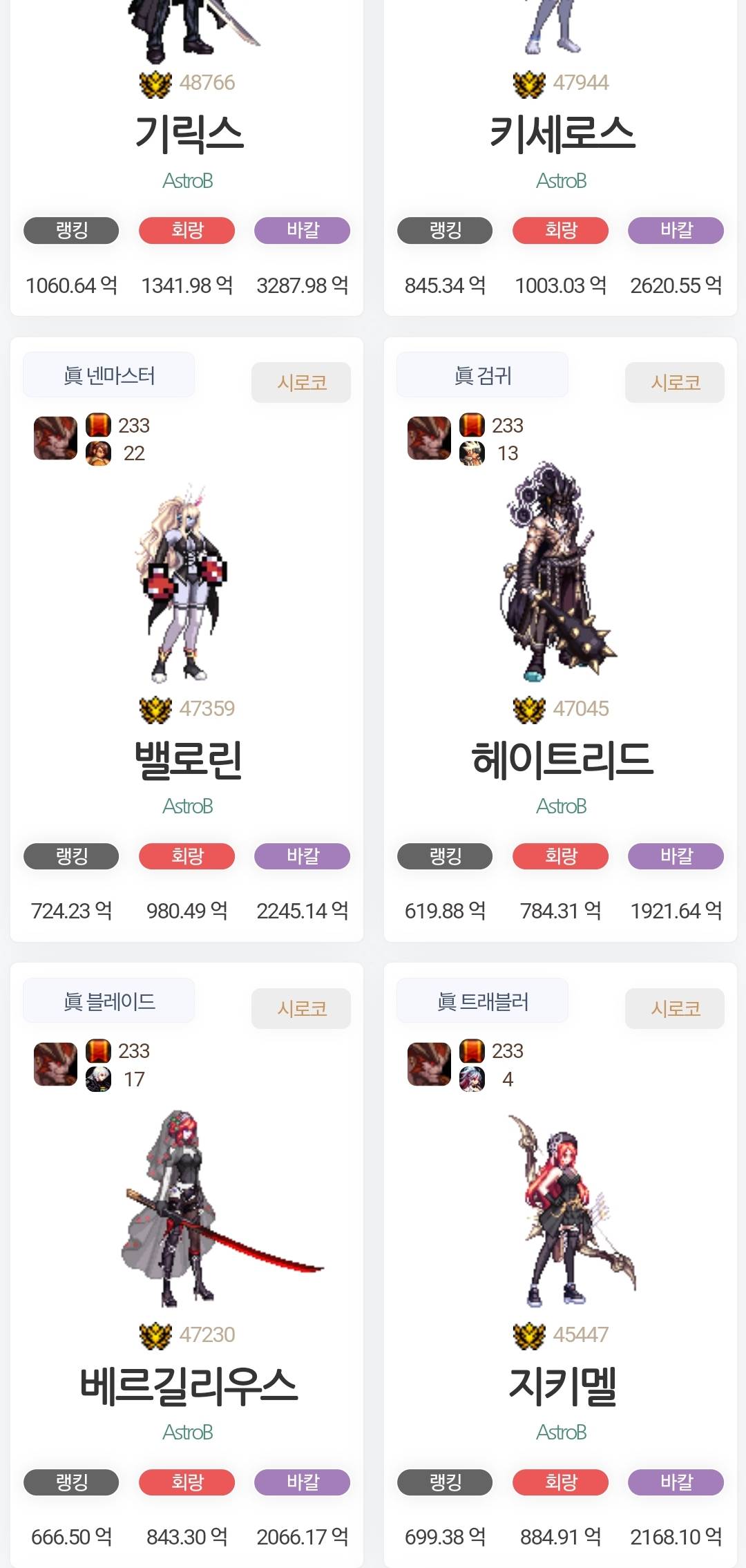Open the 기릭스 character card
The height and width of the screenshot is (1568, 746).
pyautogui.click(x=189, y=133)
